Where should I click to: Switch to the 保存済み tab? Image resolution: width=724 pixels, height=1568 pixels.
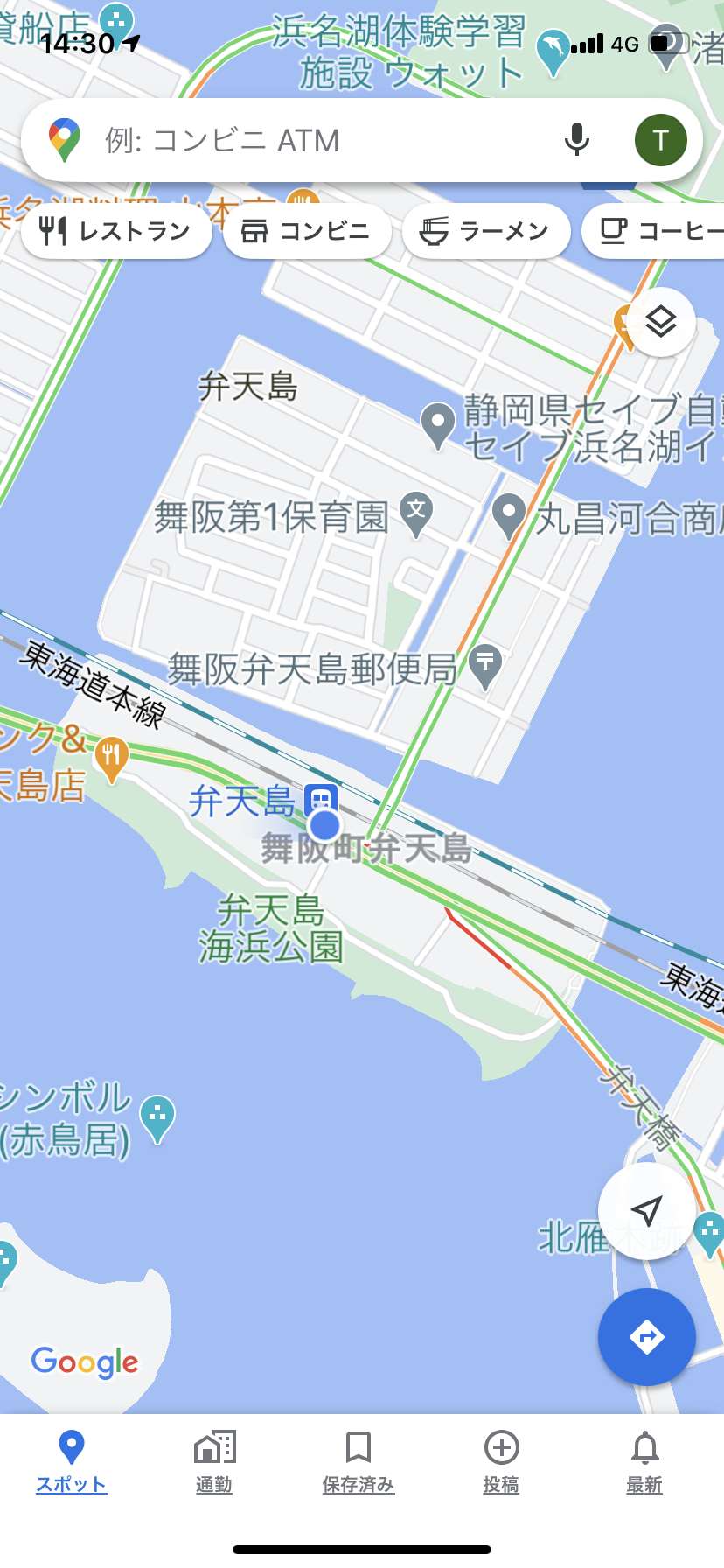pyautogui.click(x=359, y=1459)
